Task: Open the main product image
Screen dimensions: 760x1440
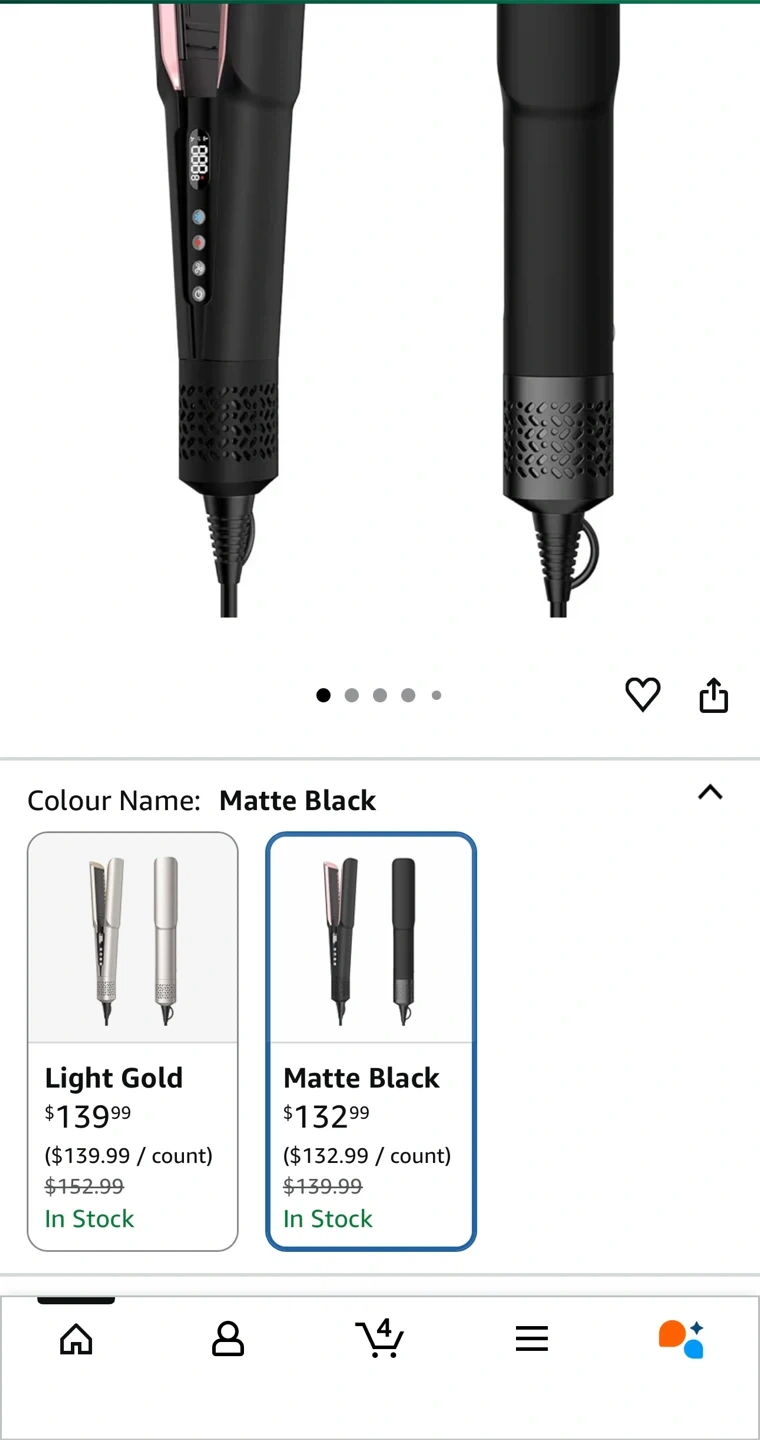Action: tap(380, 310)
